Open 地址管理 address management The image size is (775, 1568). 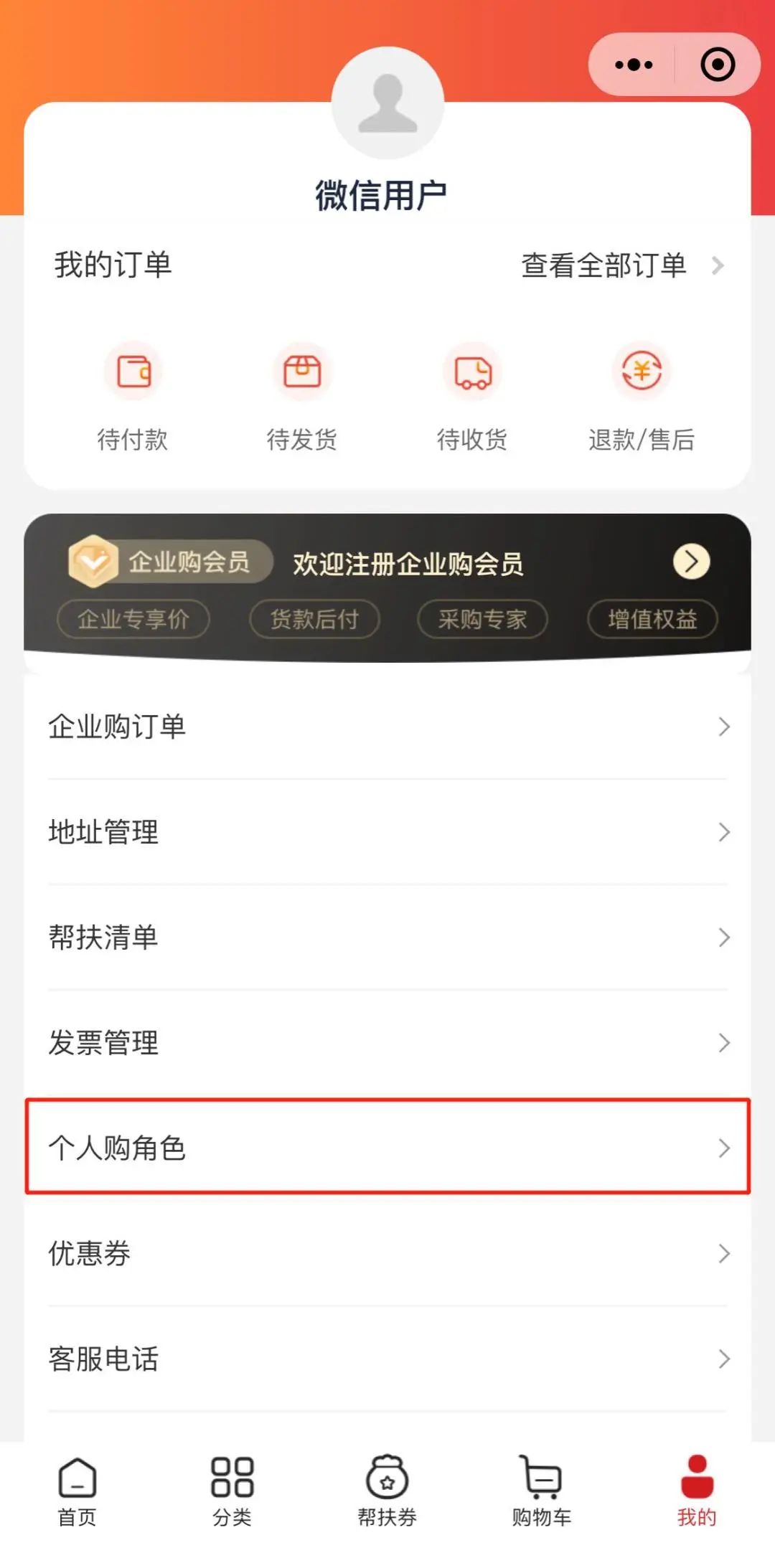tap(387, 832)
